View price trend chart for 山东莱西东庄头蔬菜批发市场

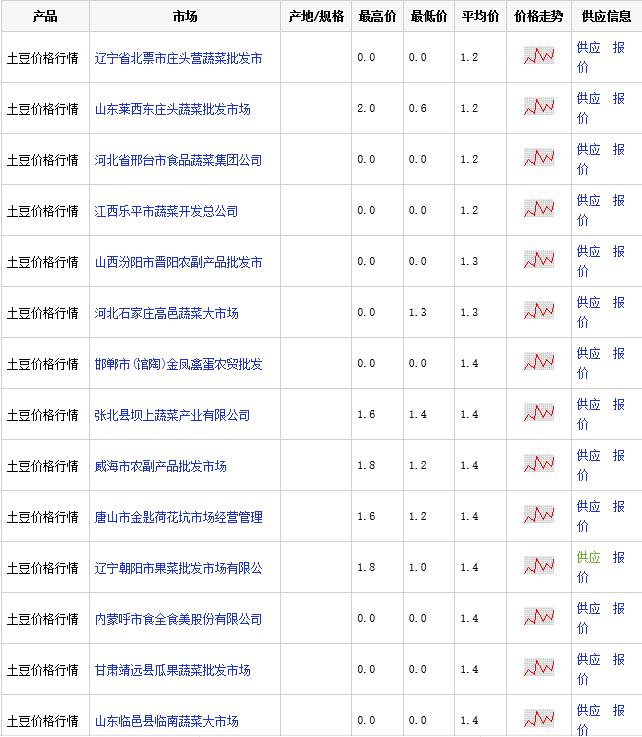pos(539,107)
